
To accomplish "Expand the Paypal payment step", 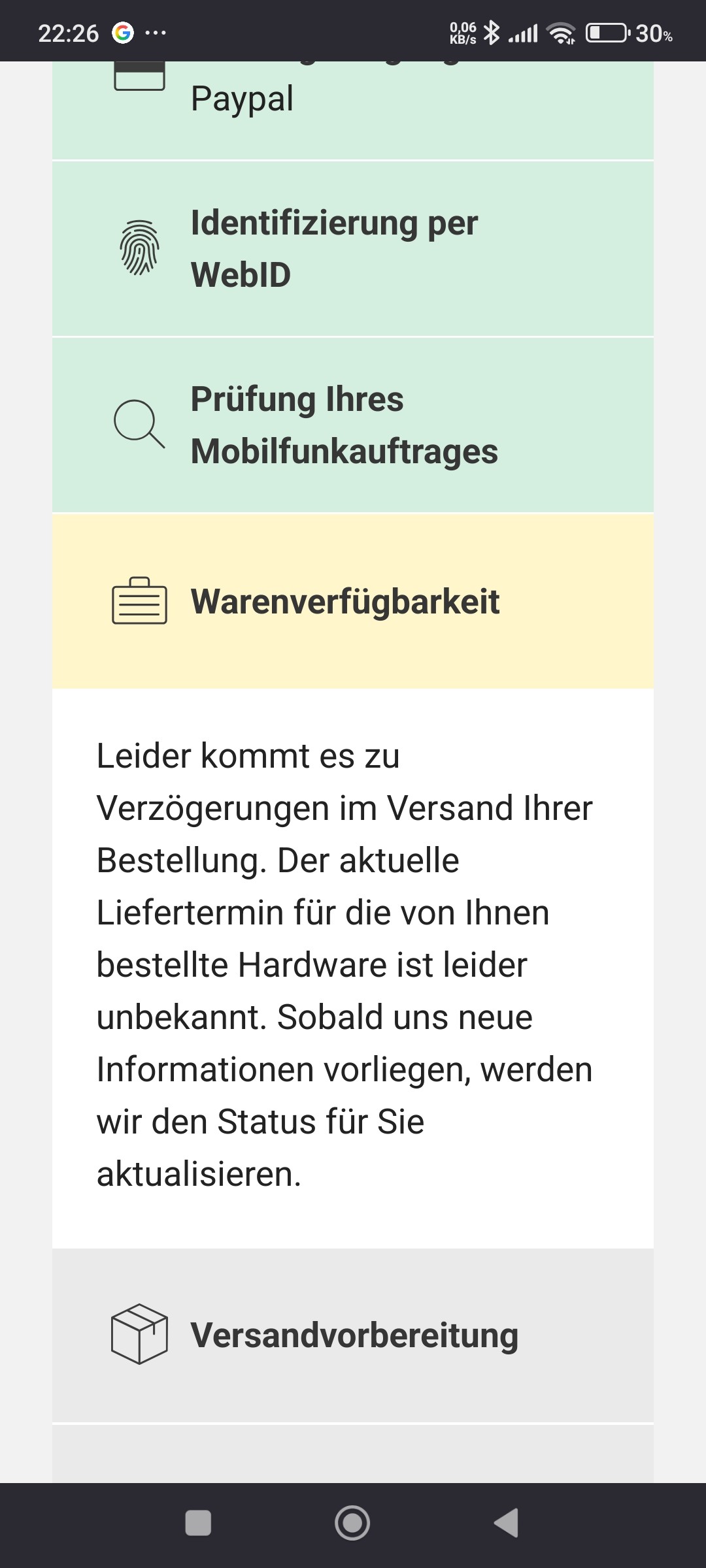I will point(353,110).
